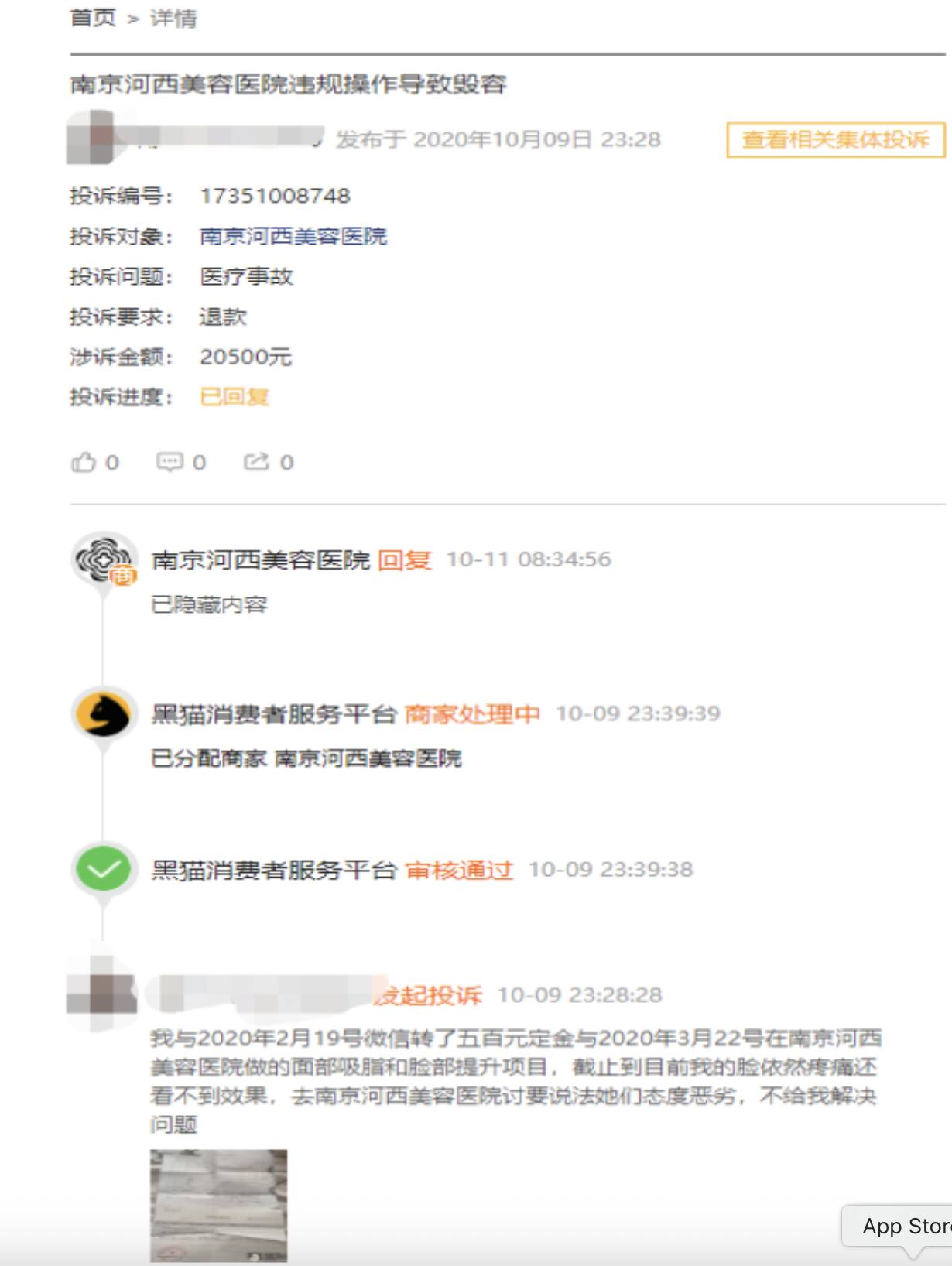Open the comments icon
952x1266 pixels.
pyautogui.click(x=170, y=462)
